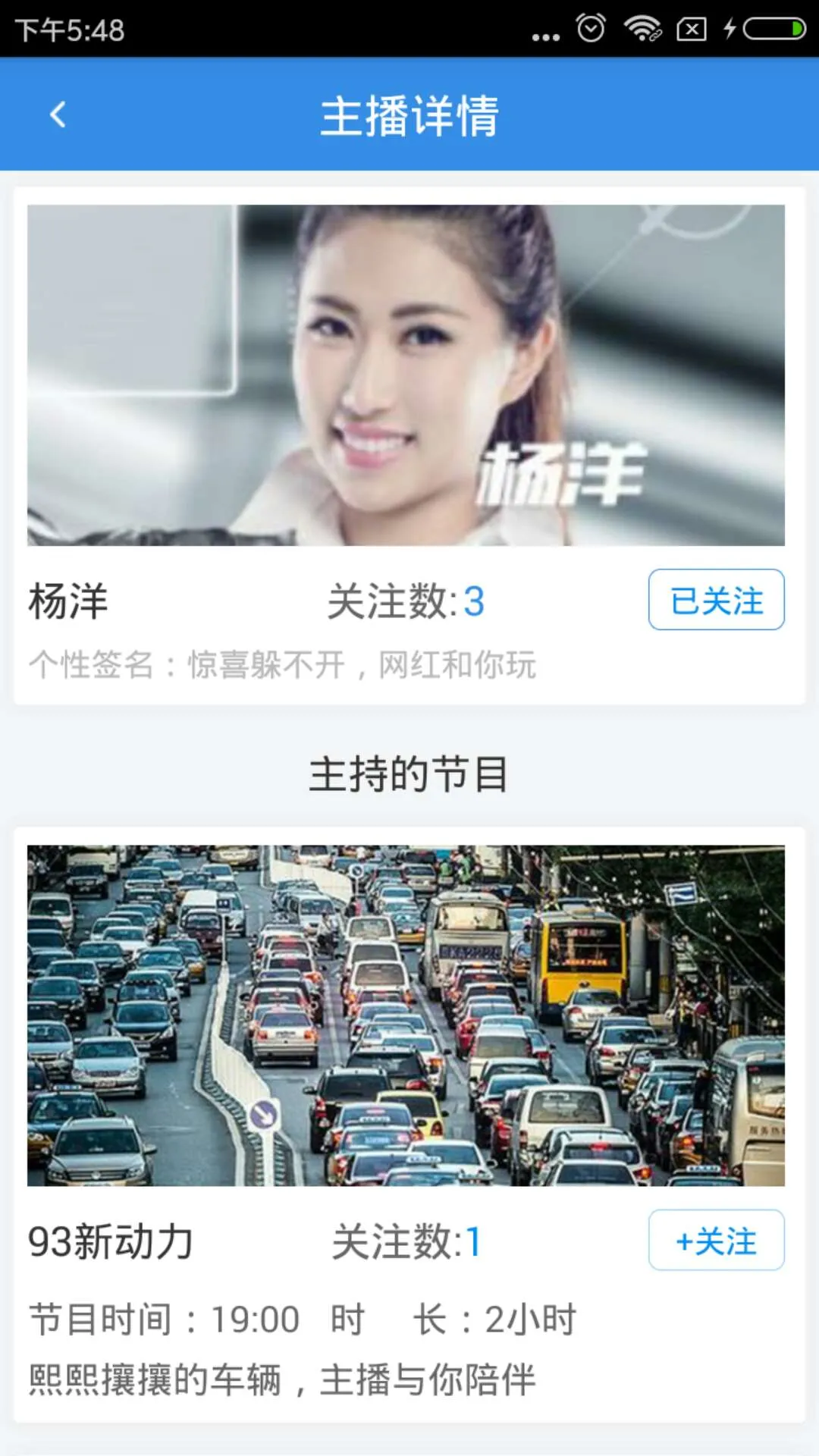
Task: Tap 已关注 to unfollow host 杨洋
Action: (x=716, y=600)
